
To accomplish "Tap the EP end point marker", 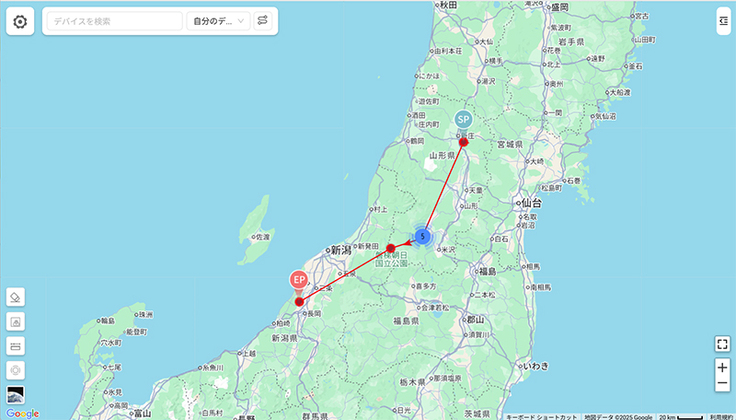I will (x=299, y=280).
